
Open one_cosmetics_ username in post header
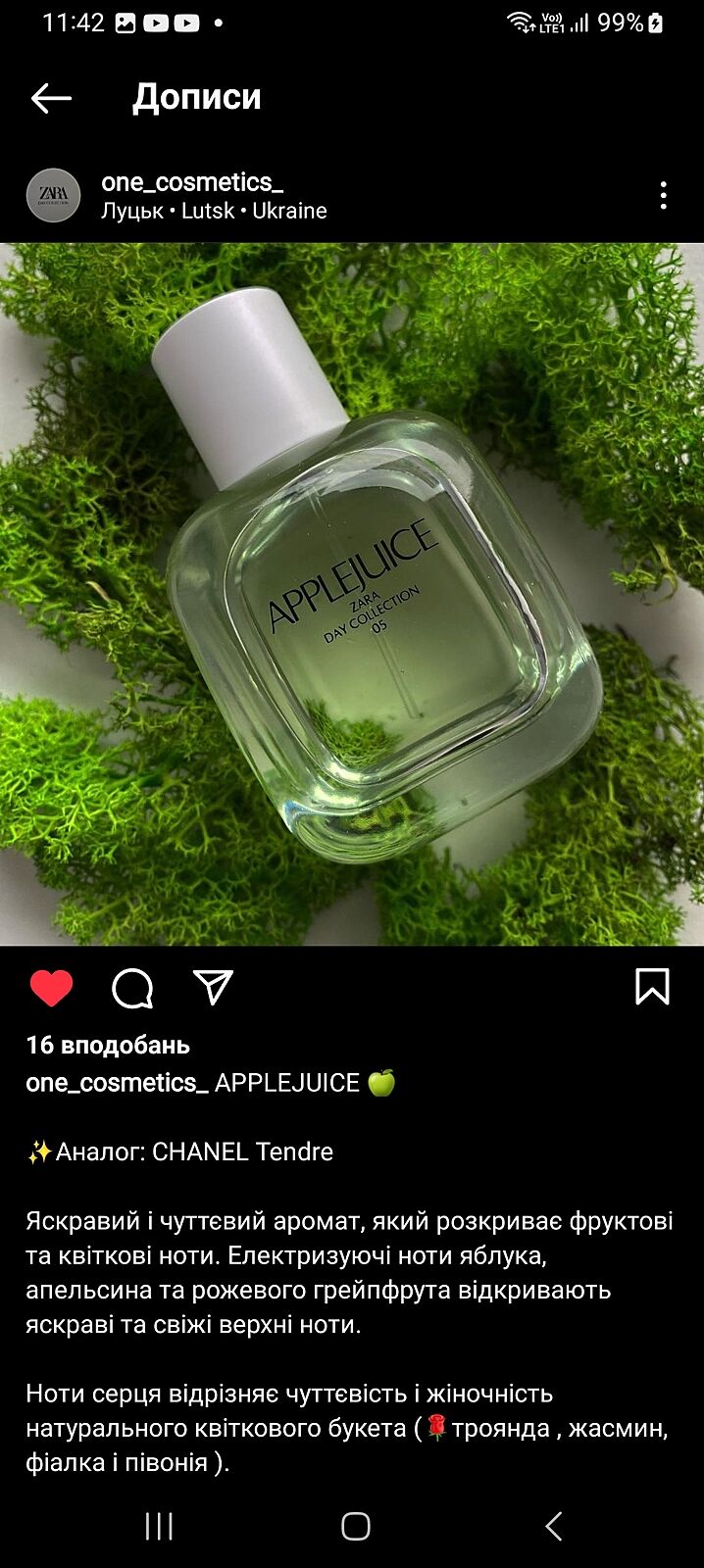click(192, 182)
